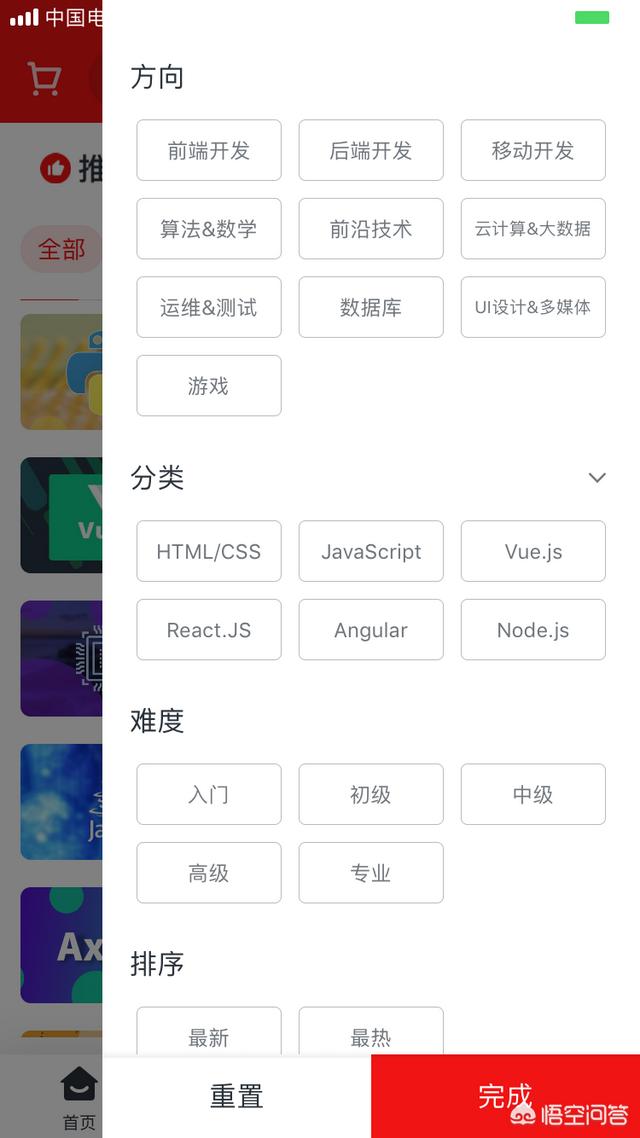Sort by 最新
The image size is (640, 1138).
[x=209, y=1032]
